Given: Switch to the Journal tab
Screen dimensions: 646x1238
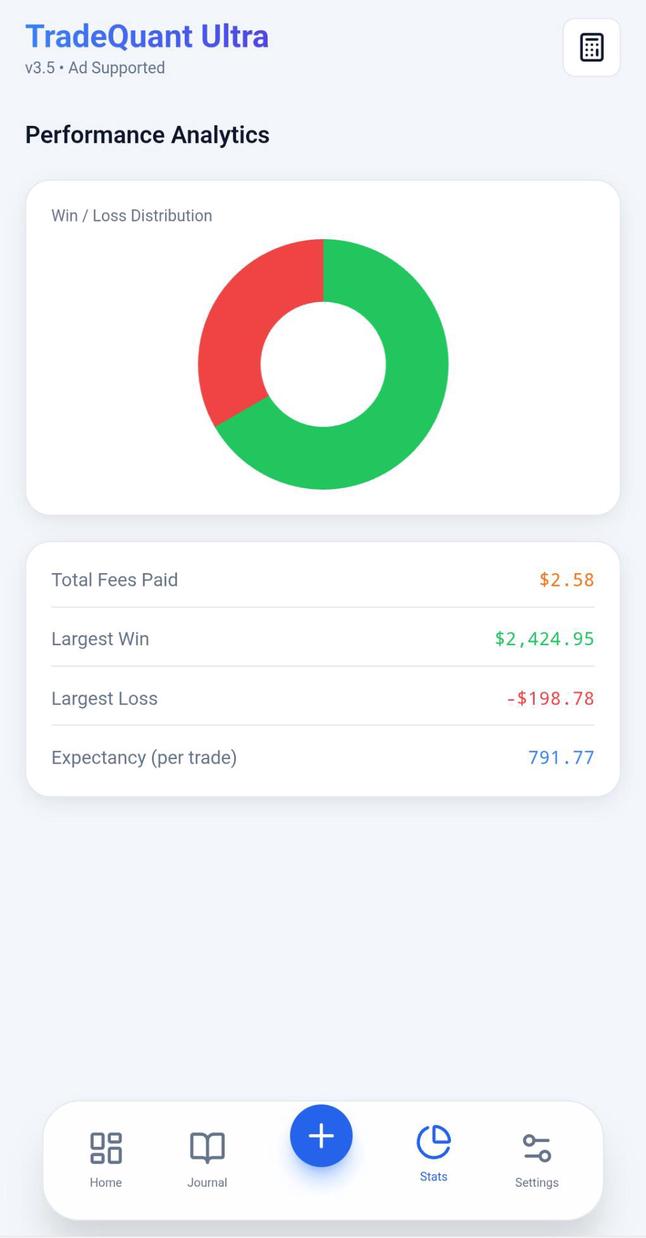Looking at the screenshot, I should [207, 1159].
